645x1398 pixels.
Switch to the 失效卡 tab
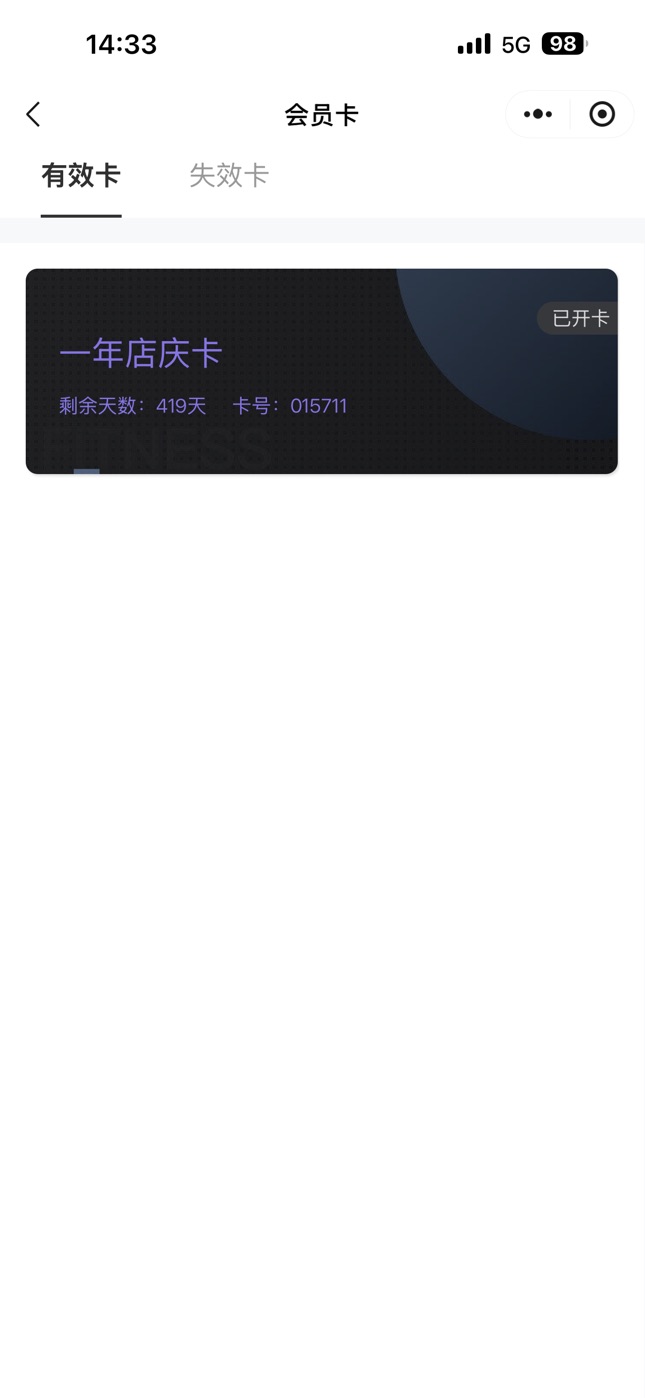click(229, 176)
